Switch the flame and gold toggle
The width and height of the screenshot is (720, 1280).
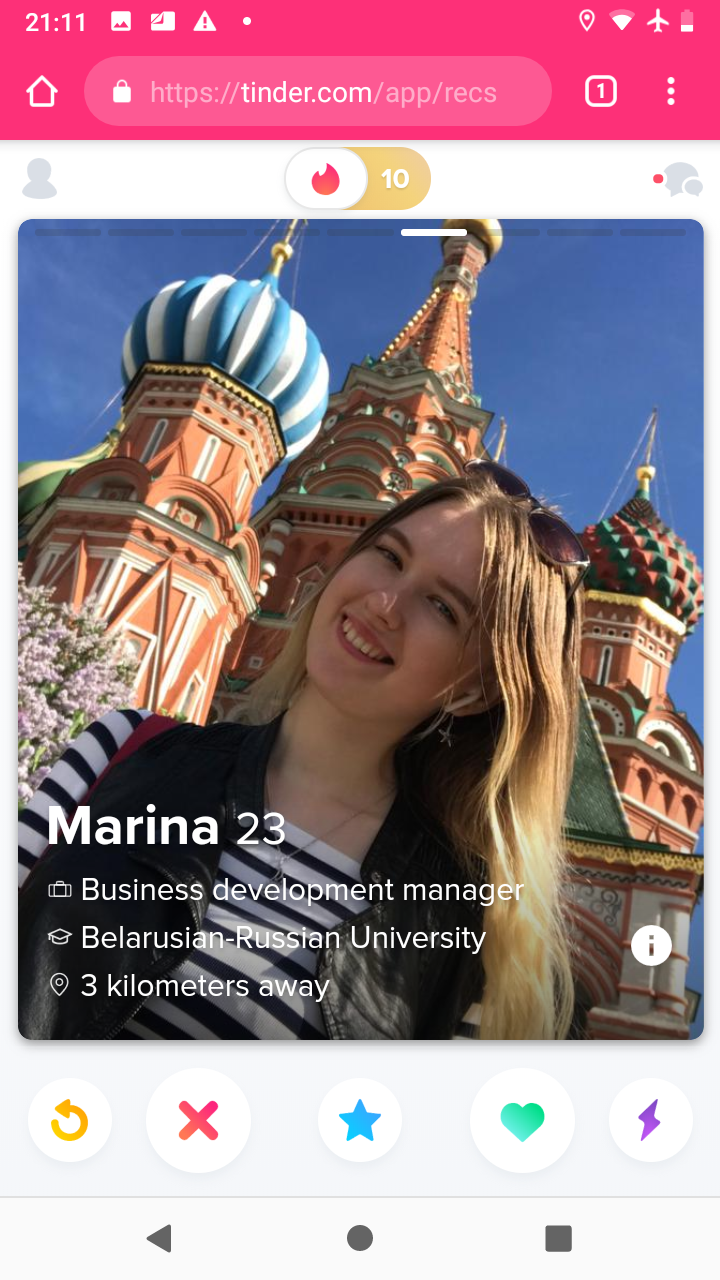point(358,179)
